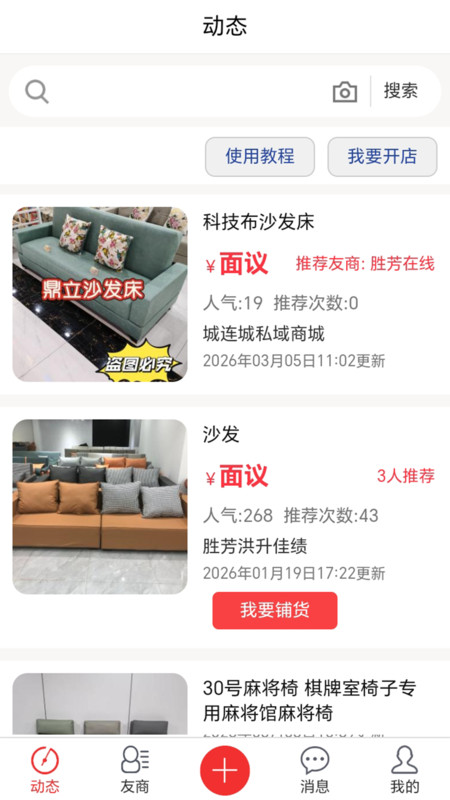450x800 pixels.
Task: Open the 科技布沙发床 product listing
Action: [225, 294]
